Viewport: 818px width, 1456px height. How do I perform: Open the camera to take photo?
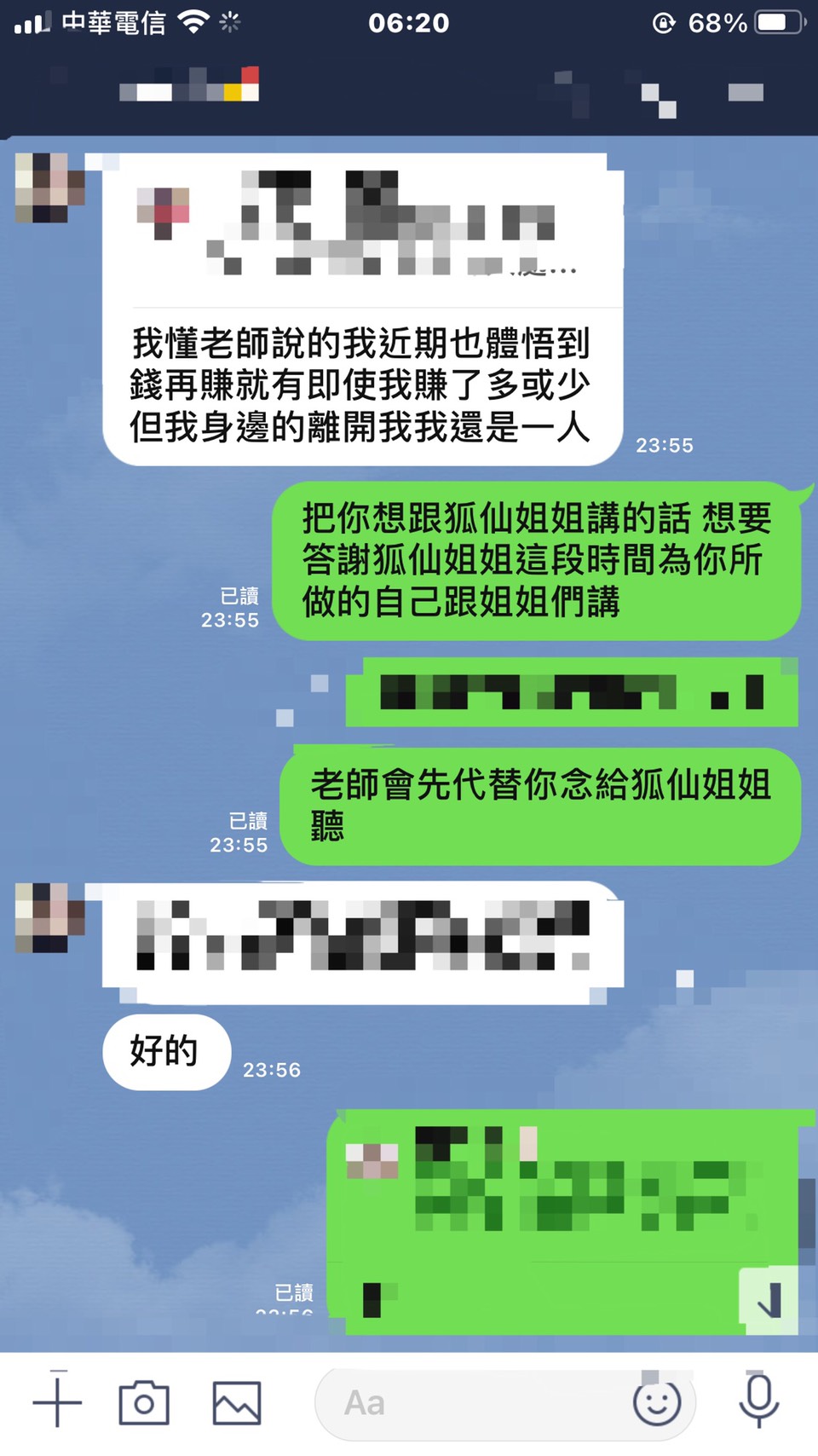[x=144, y=1402]
